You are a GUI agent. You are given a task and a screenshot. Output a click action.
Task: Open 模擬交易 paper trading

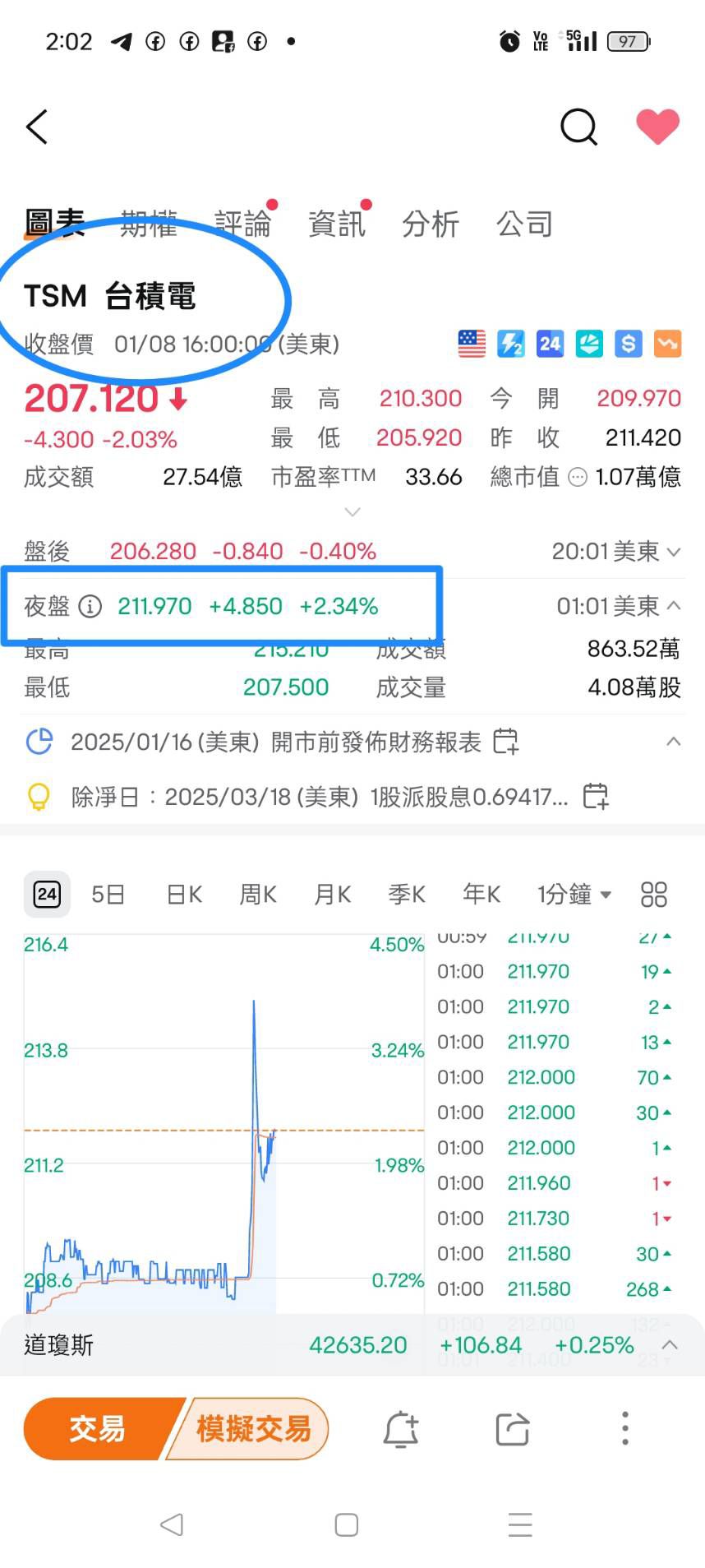point(253,1428)
